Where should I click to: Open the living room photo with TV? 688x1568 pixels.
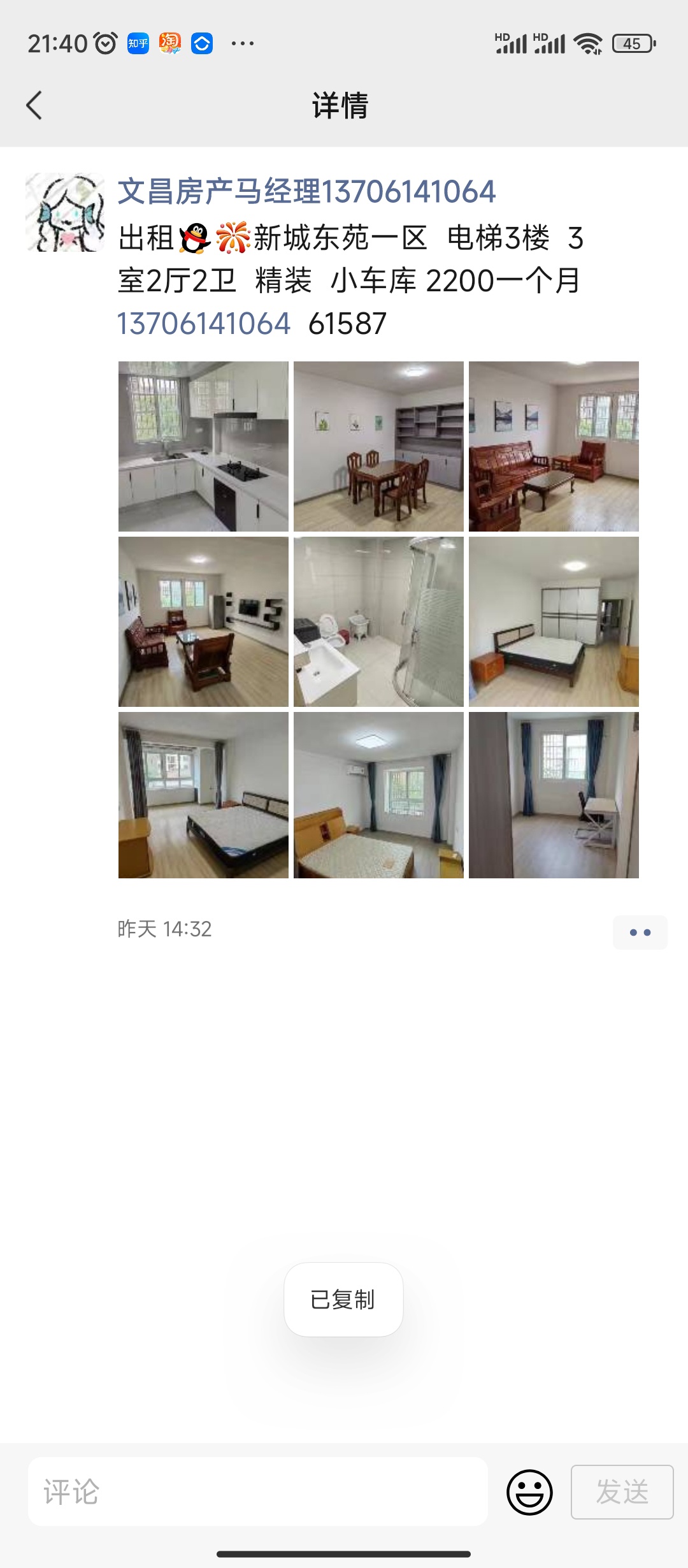click(203, 621)
